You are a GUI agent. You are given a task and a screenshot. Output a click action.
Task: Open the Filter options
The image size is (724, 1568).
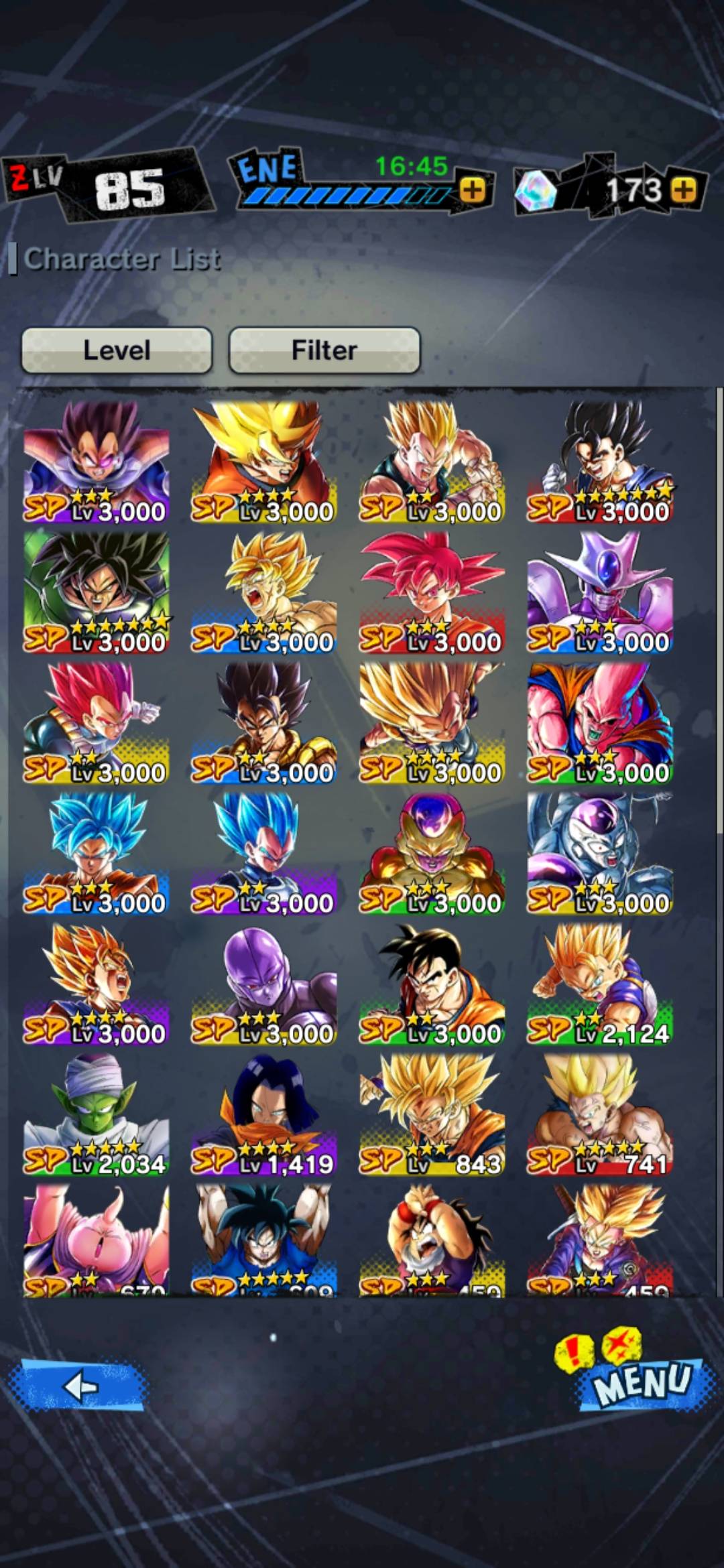point(324,350)
